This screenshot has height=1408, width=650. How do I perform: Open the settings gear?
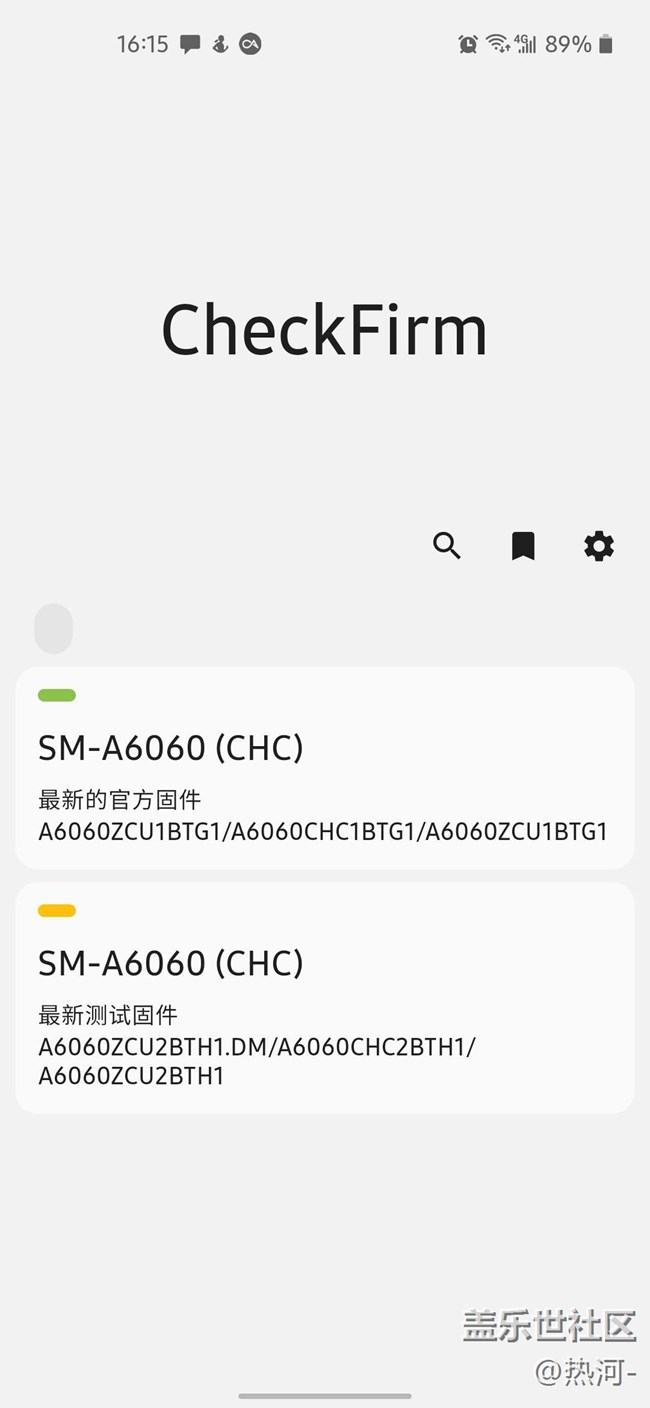pyautogui.click(x=599, y=546)
